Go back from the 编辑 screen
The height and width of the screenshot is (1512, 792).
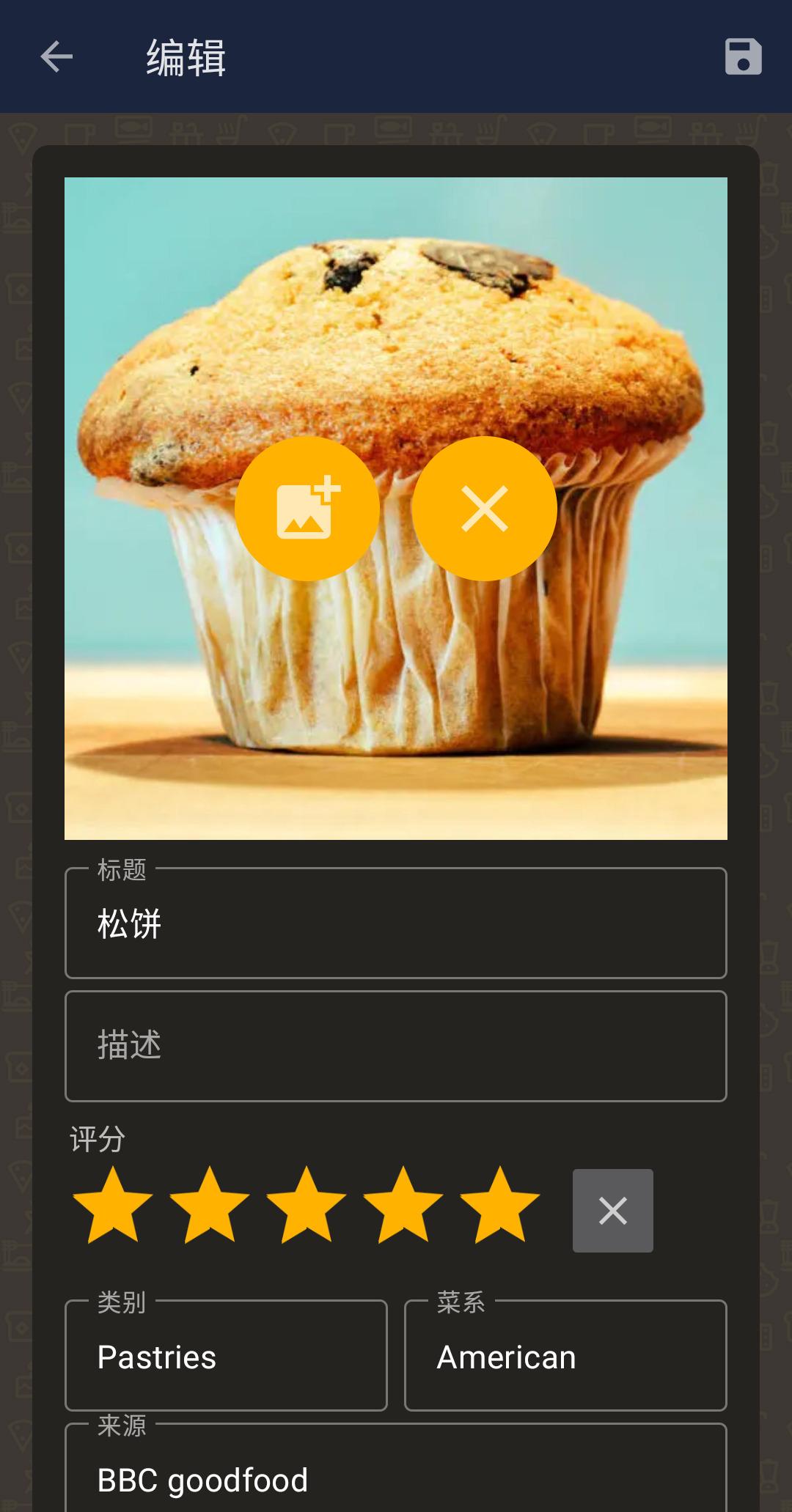pyautogui.click(x=56, y=57)
